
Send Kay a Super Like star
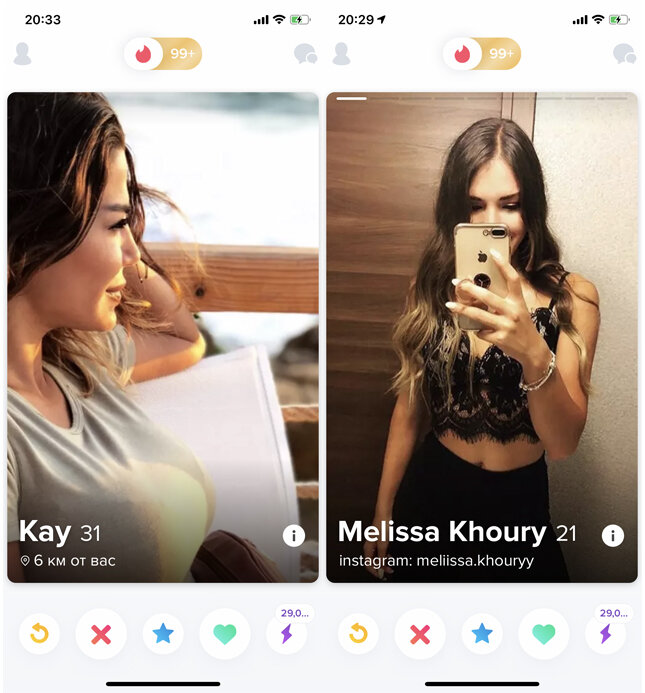[x=163, y=634]
